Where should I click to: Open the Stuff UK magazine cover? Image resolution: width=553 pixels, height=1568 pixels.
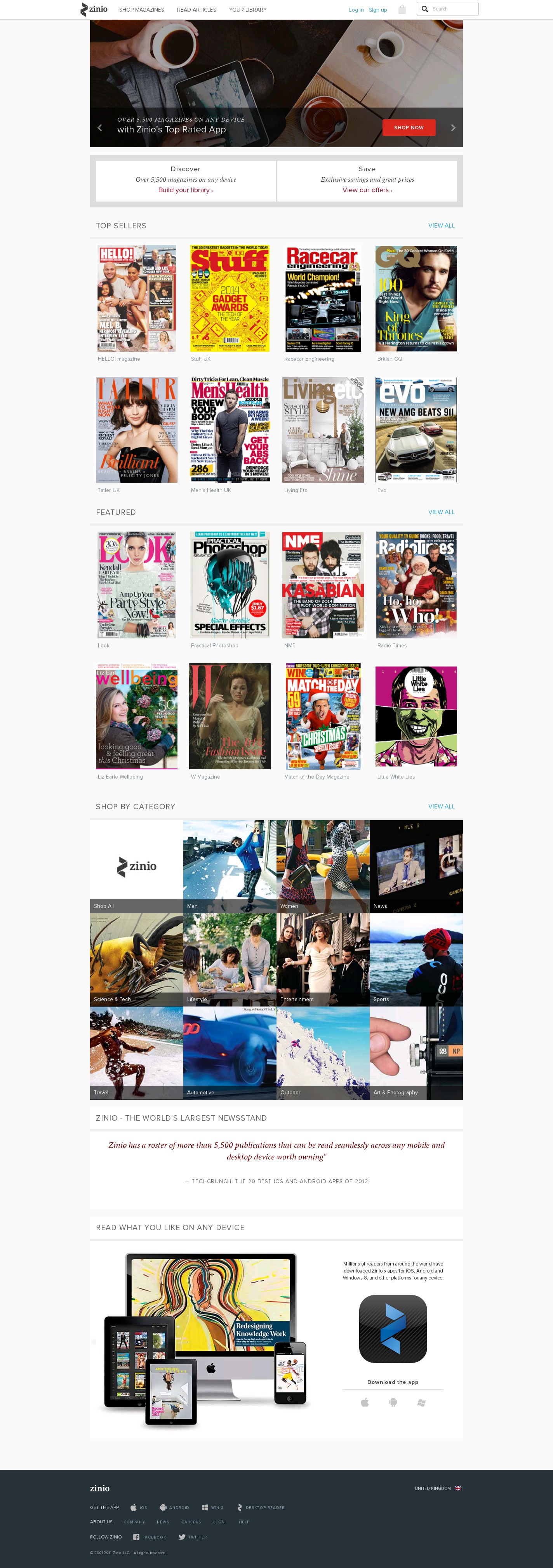230,298
